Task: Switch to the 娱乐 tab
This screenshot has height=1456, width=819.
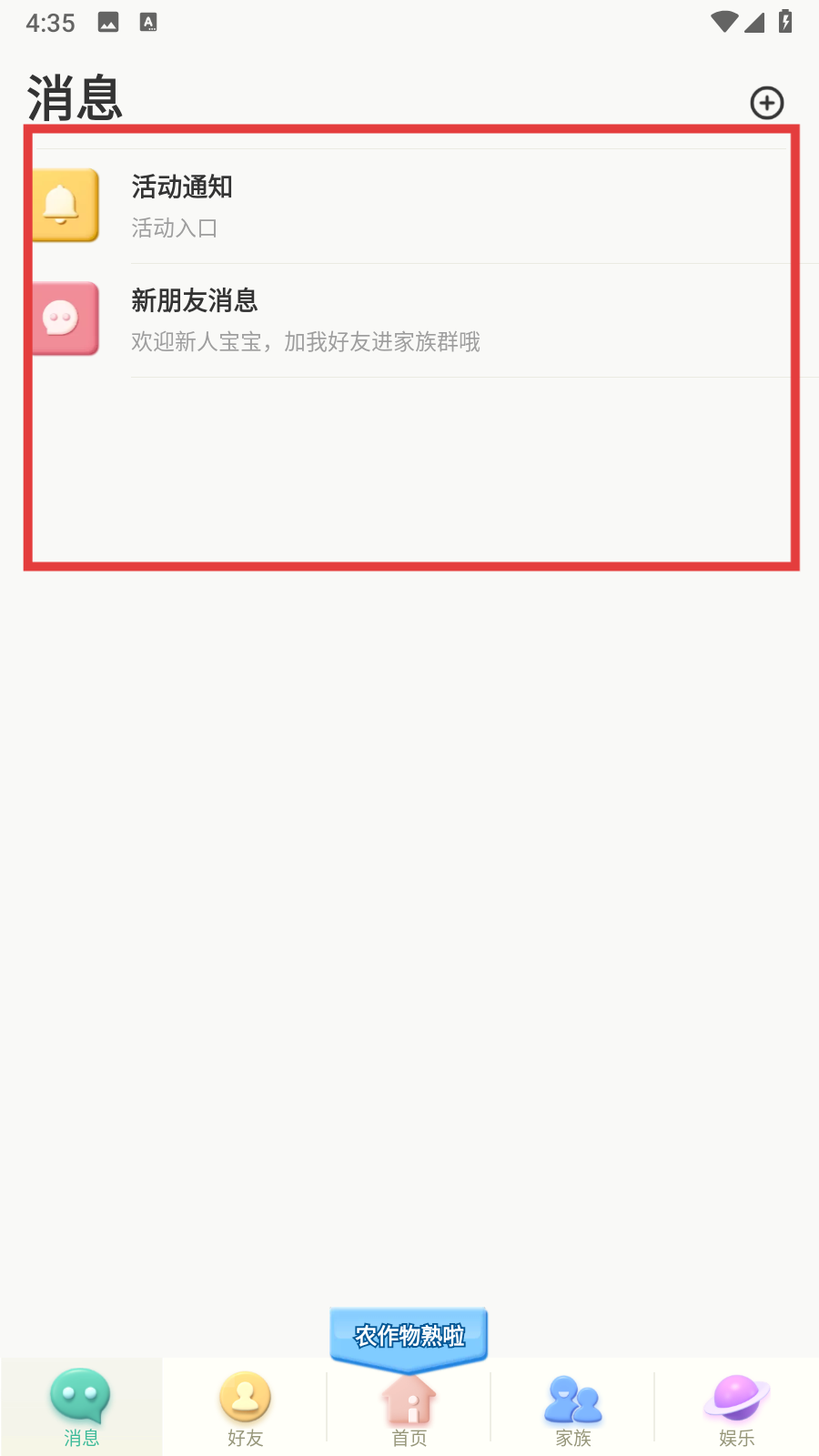Action: tap(736, 1408)
